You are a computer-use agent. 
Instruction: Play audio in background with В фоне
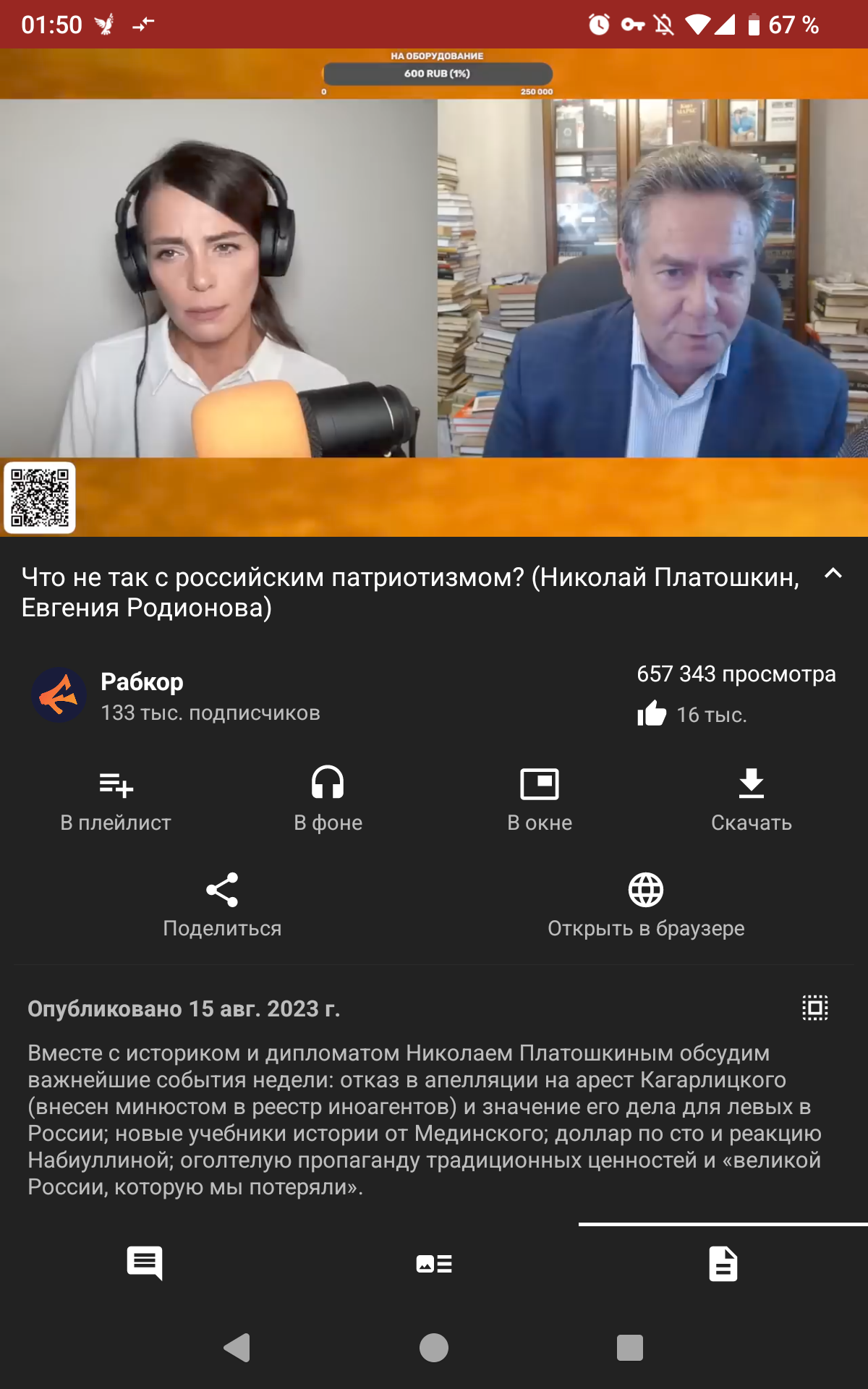tap(328, 800)
